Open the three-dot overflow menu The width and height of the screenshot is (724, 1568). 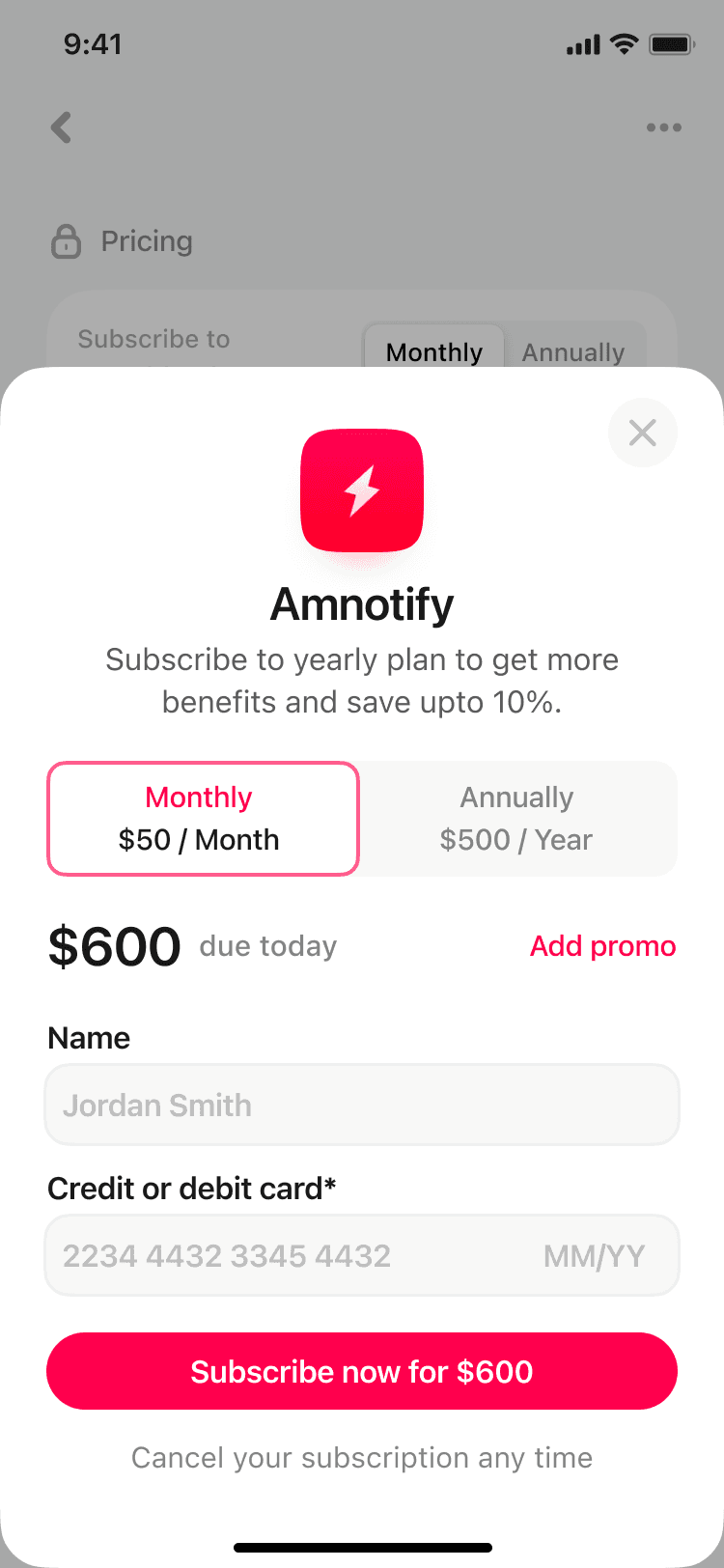[663, 126]
